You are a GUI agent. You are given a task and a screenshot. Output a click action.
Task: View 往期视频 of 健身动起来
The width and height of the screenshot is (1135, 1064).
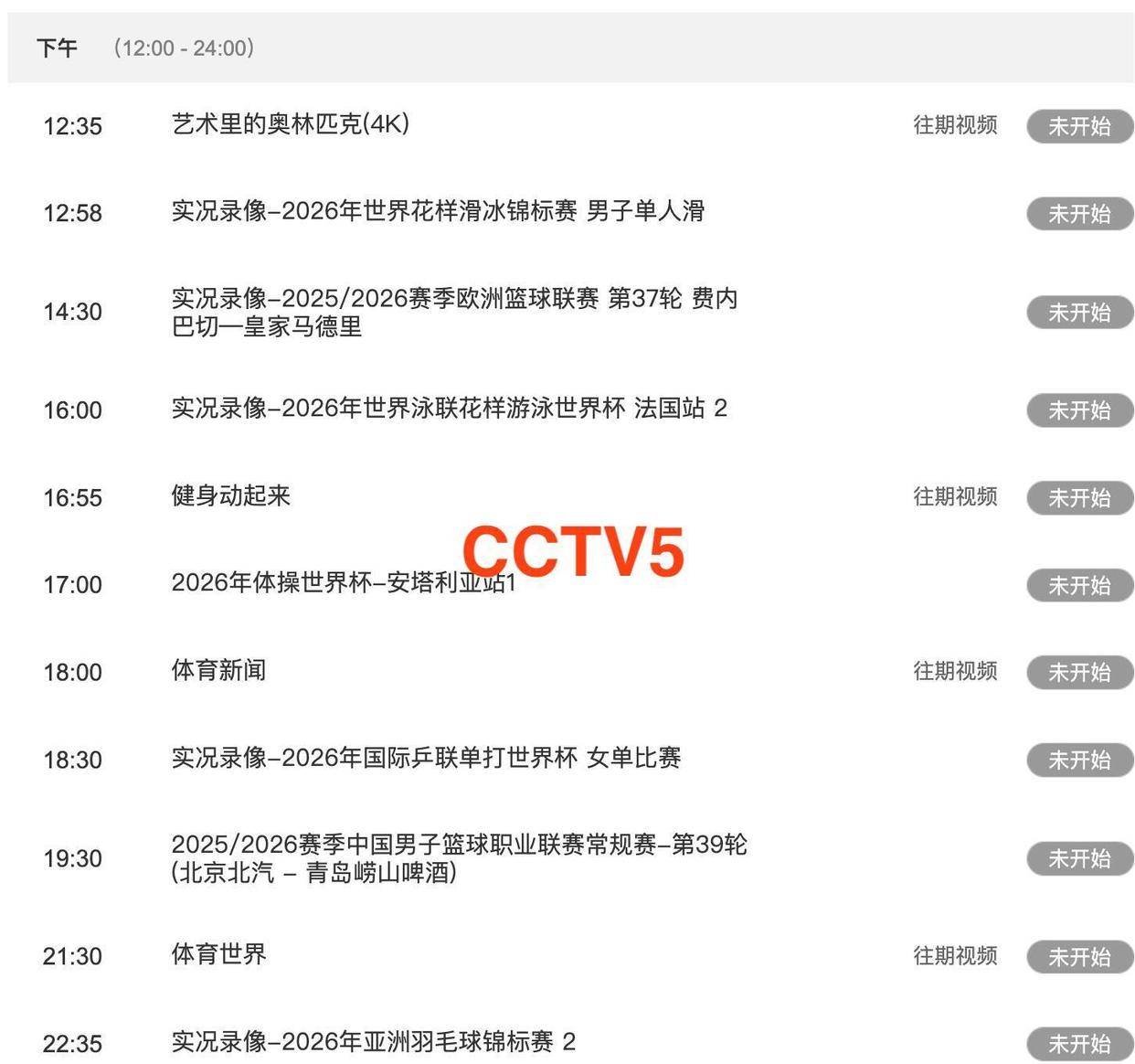coord(955,496)
